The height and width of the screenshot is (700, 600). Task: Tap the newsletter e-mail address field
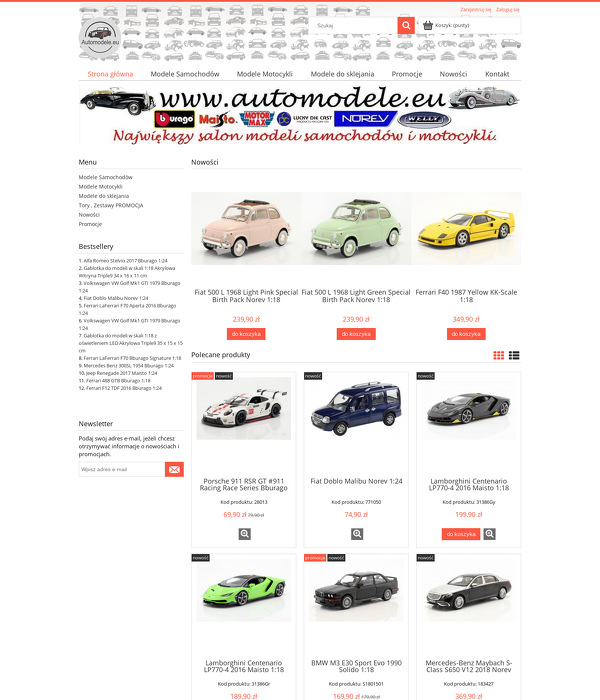121,469
